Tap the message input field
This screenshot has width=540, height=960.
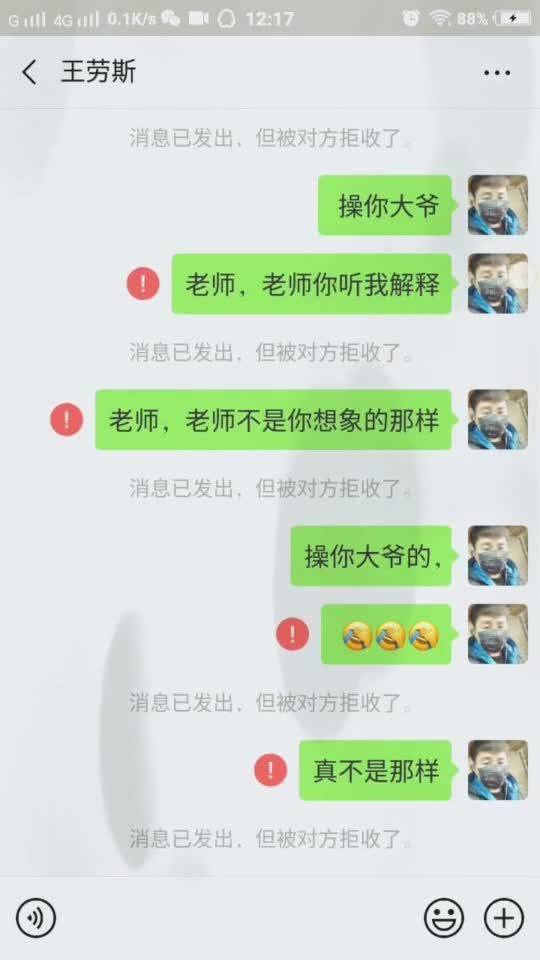239,918
